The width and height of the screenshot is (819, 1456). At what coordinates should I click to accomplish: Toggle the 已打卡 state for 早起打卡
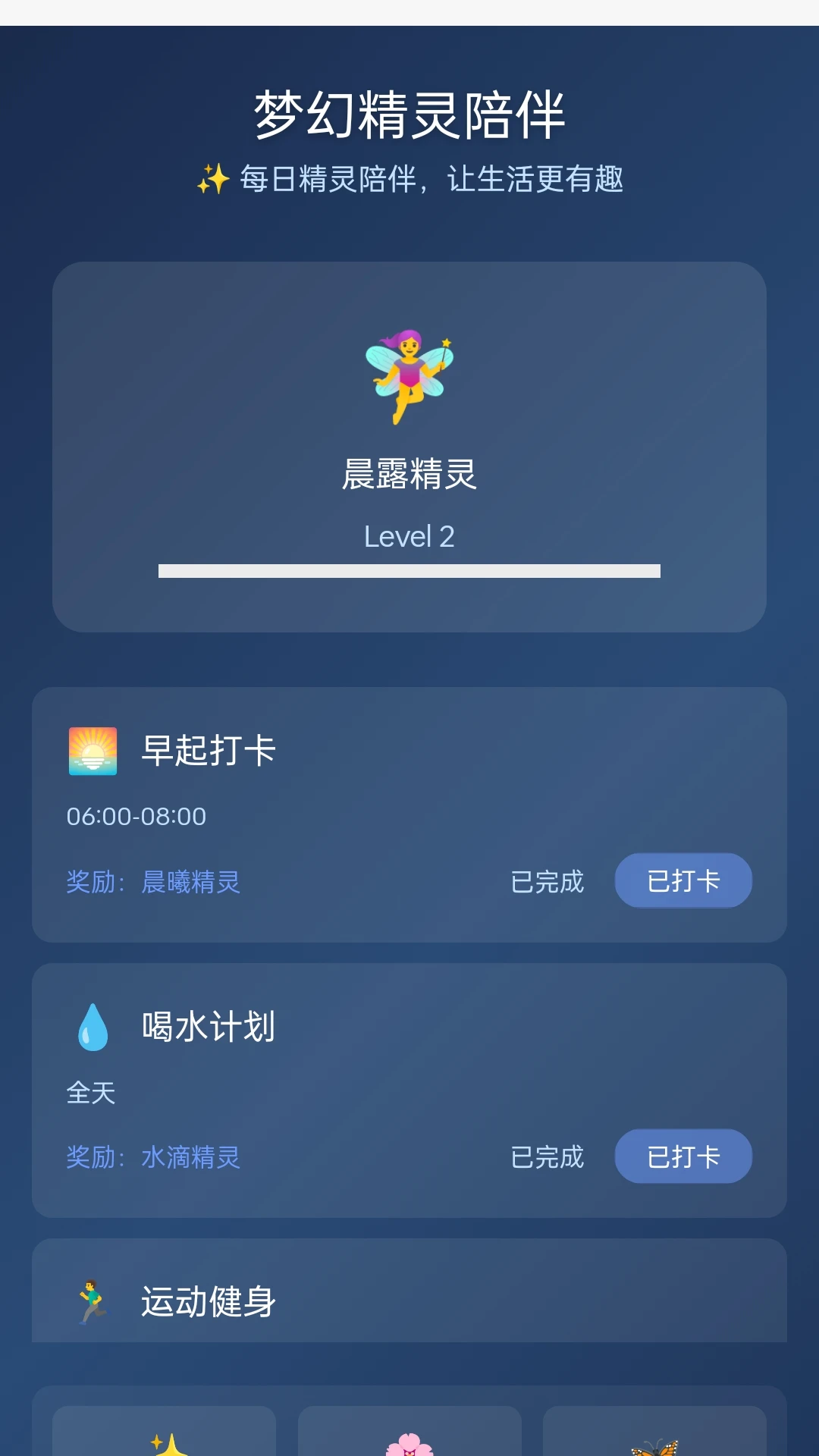[682, 880]
